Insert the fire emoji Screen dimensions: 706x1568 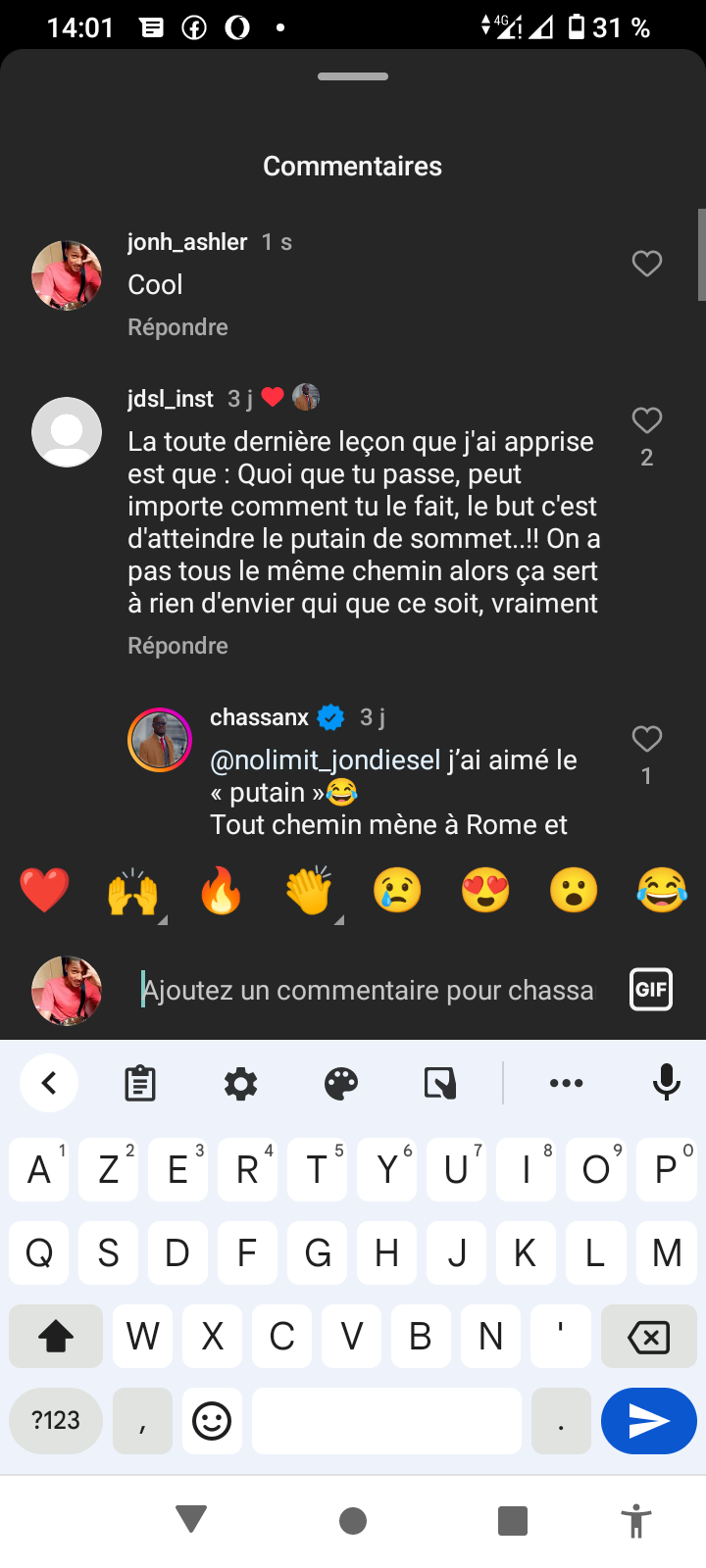221,891
